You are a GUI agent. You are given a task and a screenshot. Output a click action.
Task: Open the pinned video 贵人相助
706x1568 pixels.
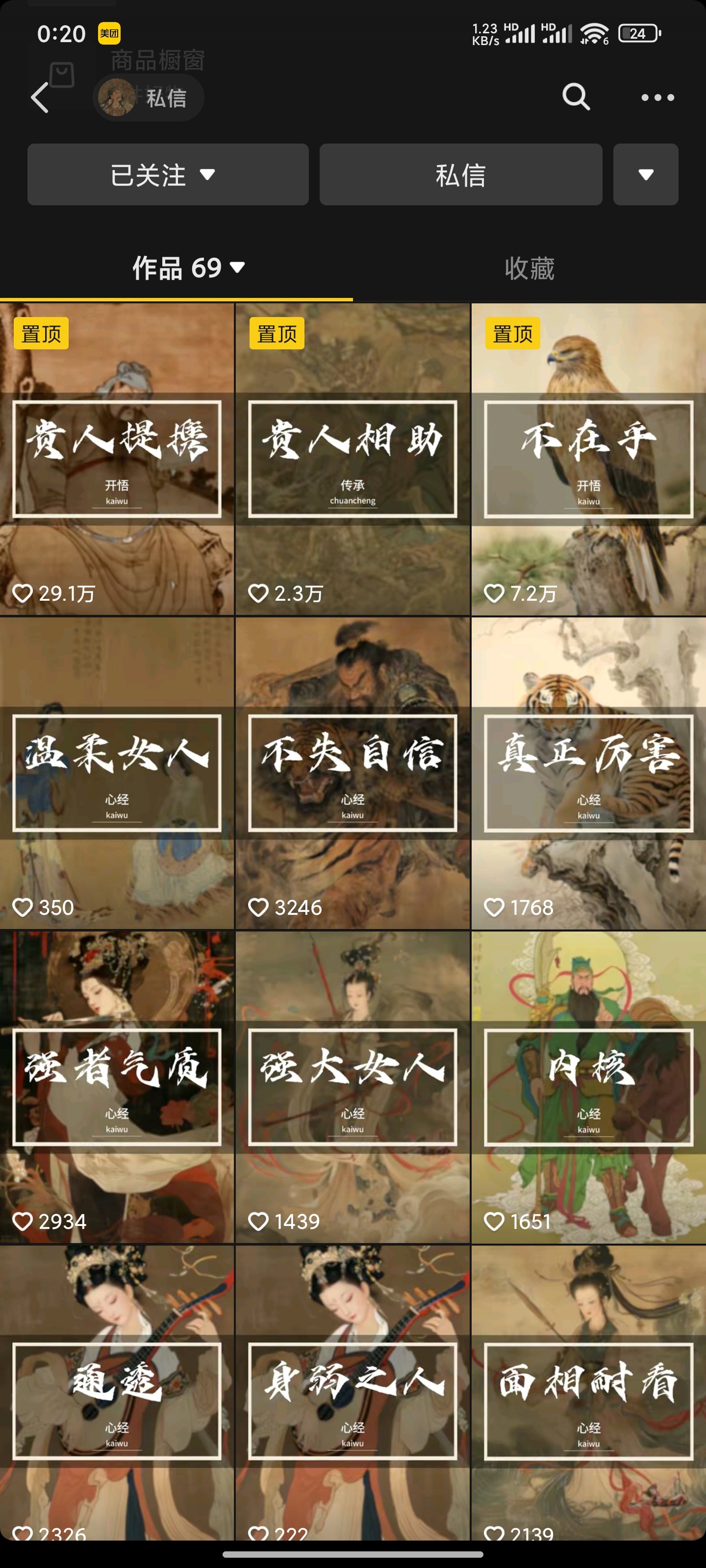pos(353,460)
